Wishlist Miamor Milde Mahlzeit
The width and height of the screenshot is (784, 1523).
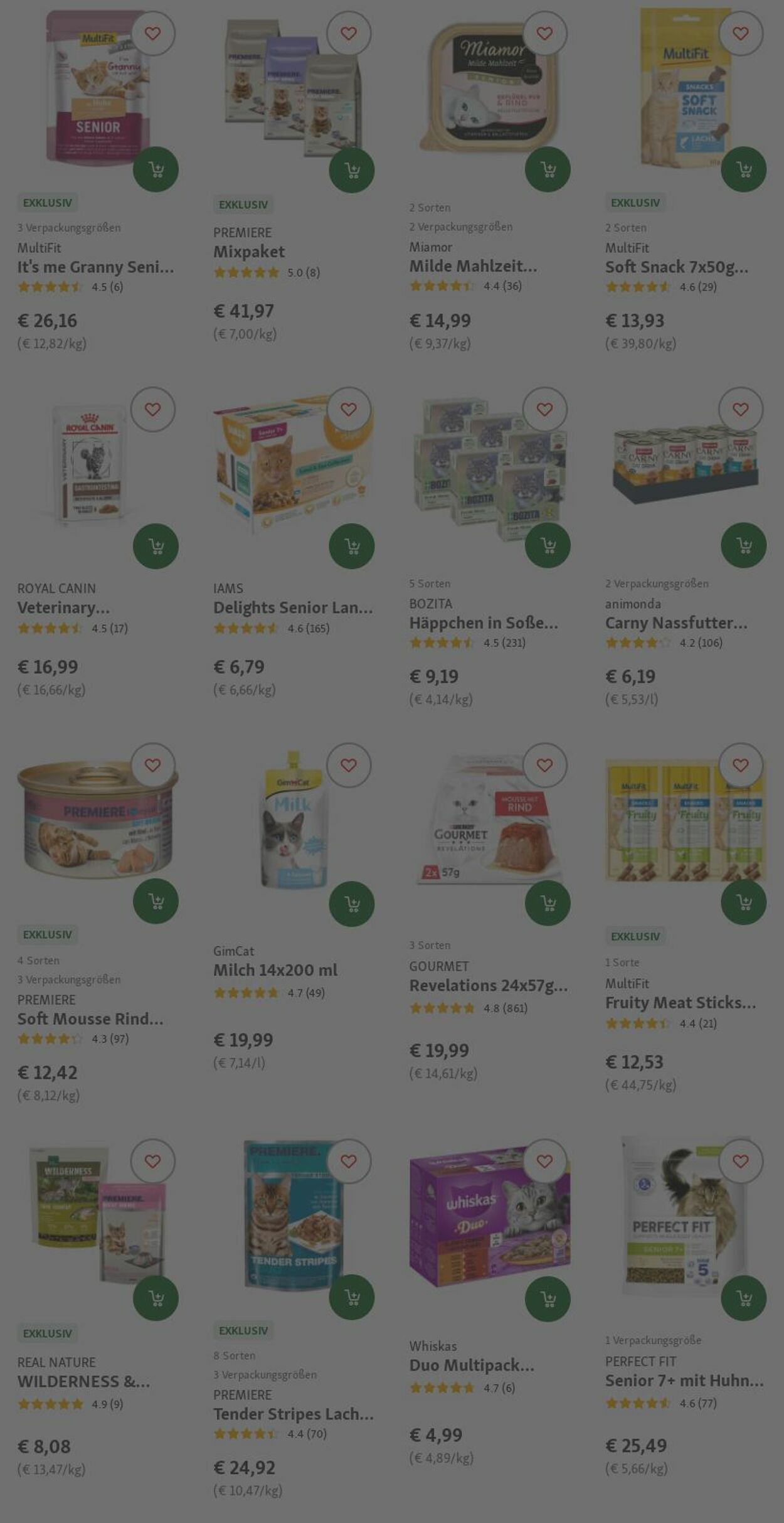coord(544,33)
